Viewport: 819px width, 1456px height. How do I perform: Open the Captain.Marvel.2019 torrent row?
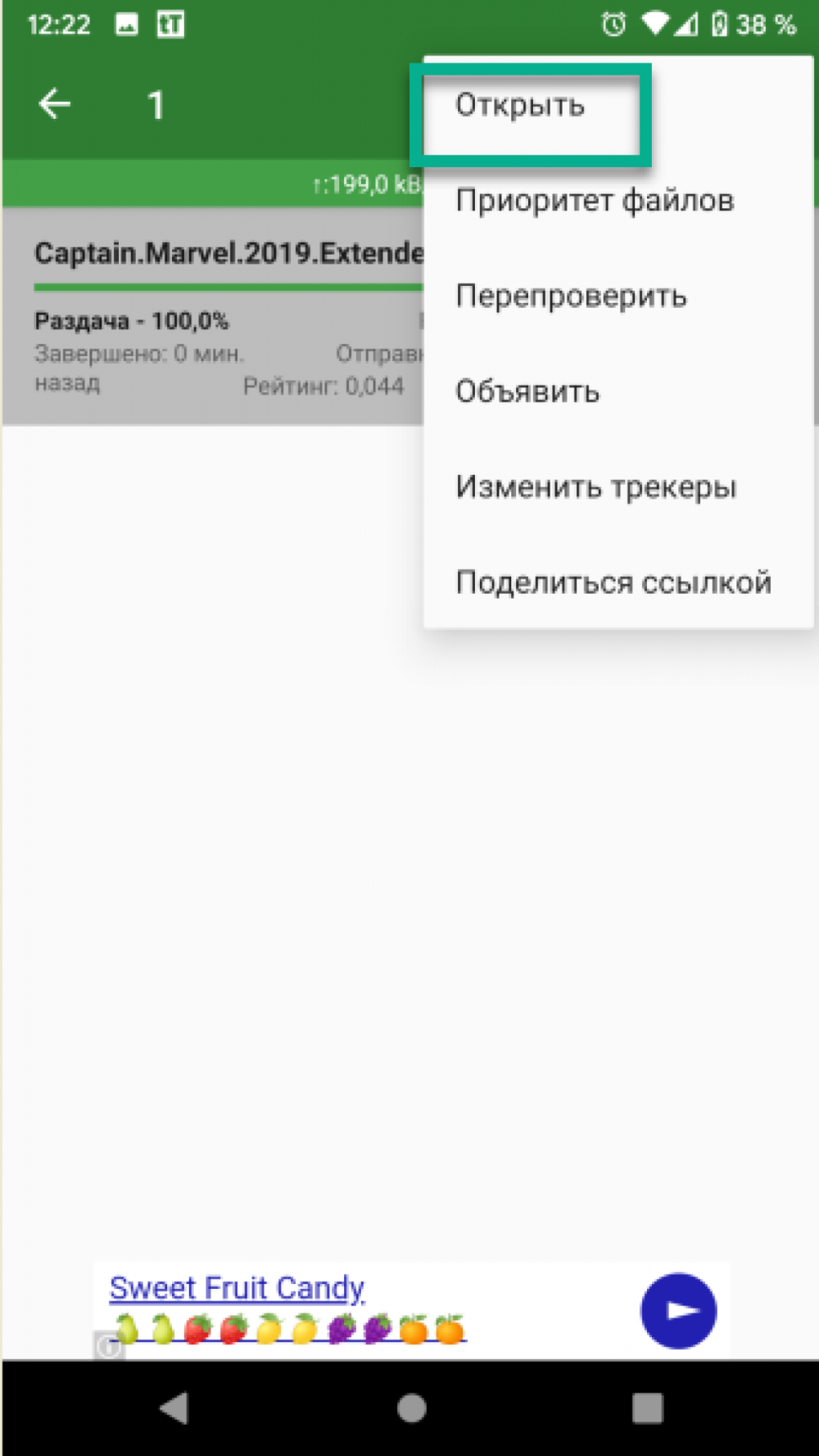pyautogui.click(x=213, y=319)
